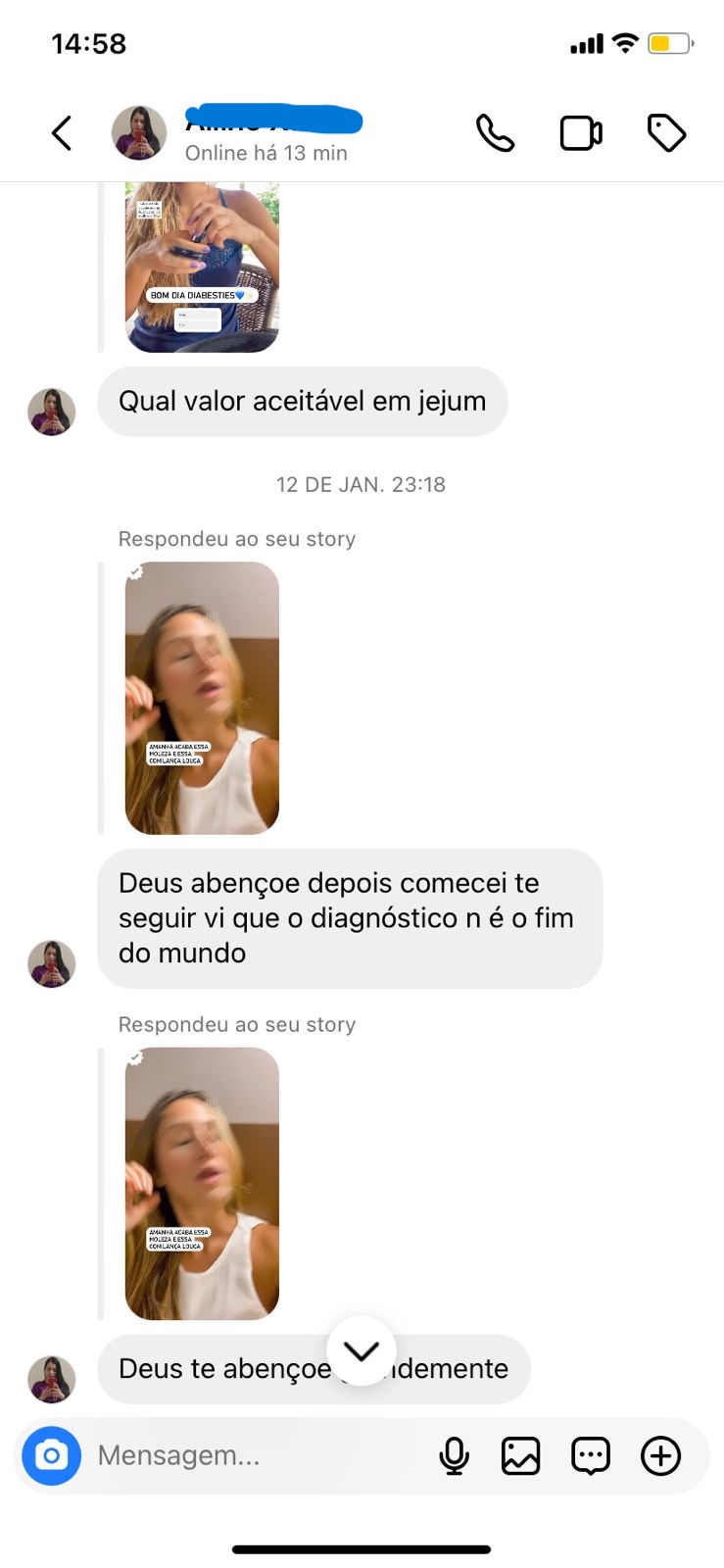Start a video call
724x1568 pixels.
point(581,133)
